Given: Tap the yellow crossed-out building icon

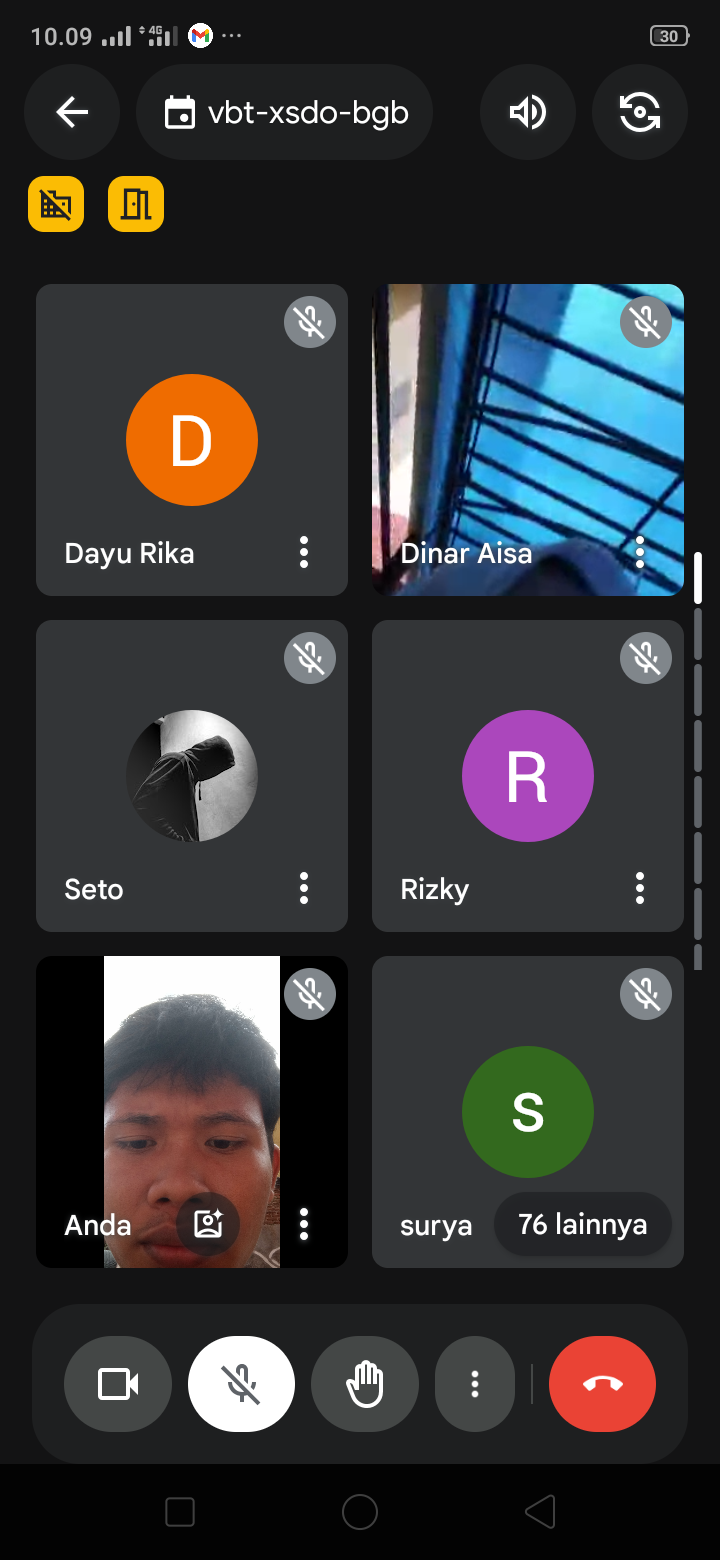Looking at the screenshot, I should (56, 204).
